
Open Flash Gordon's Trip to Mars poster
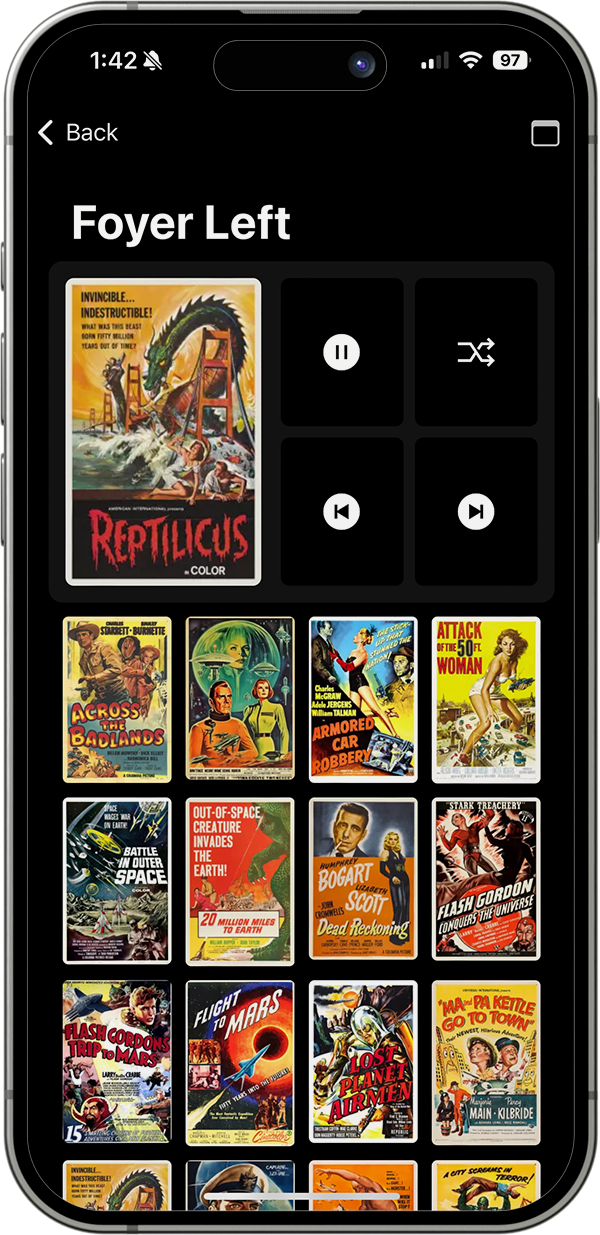[x=117, y=1062]
